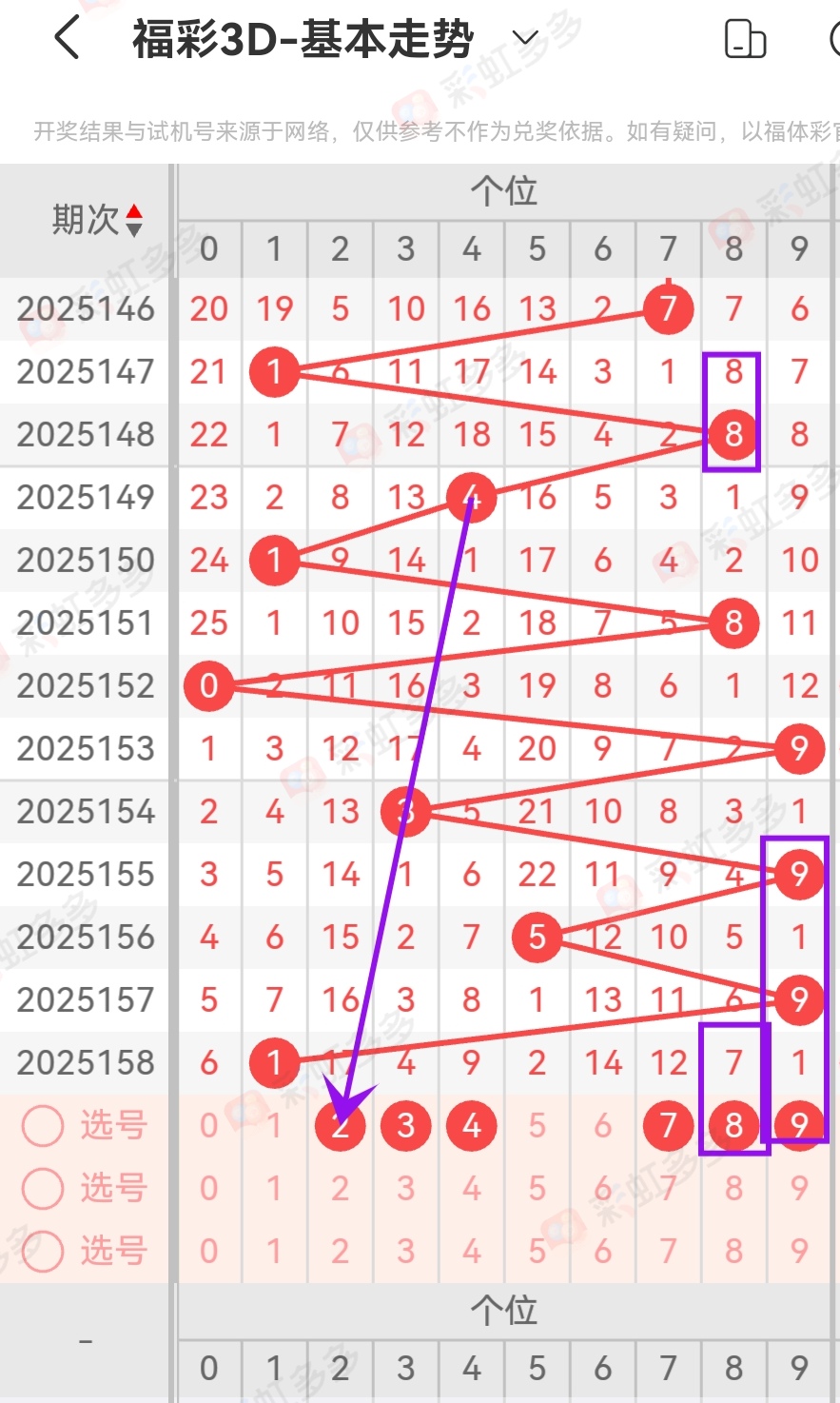Select number 0 in the second 选号 row

[207, 1188]
